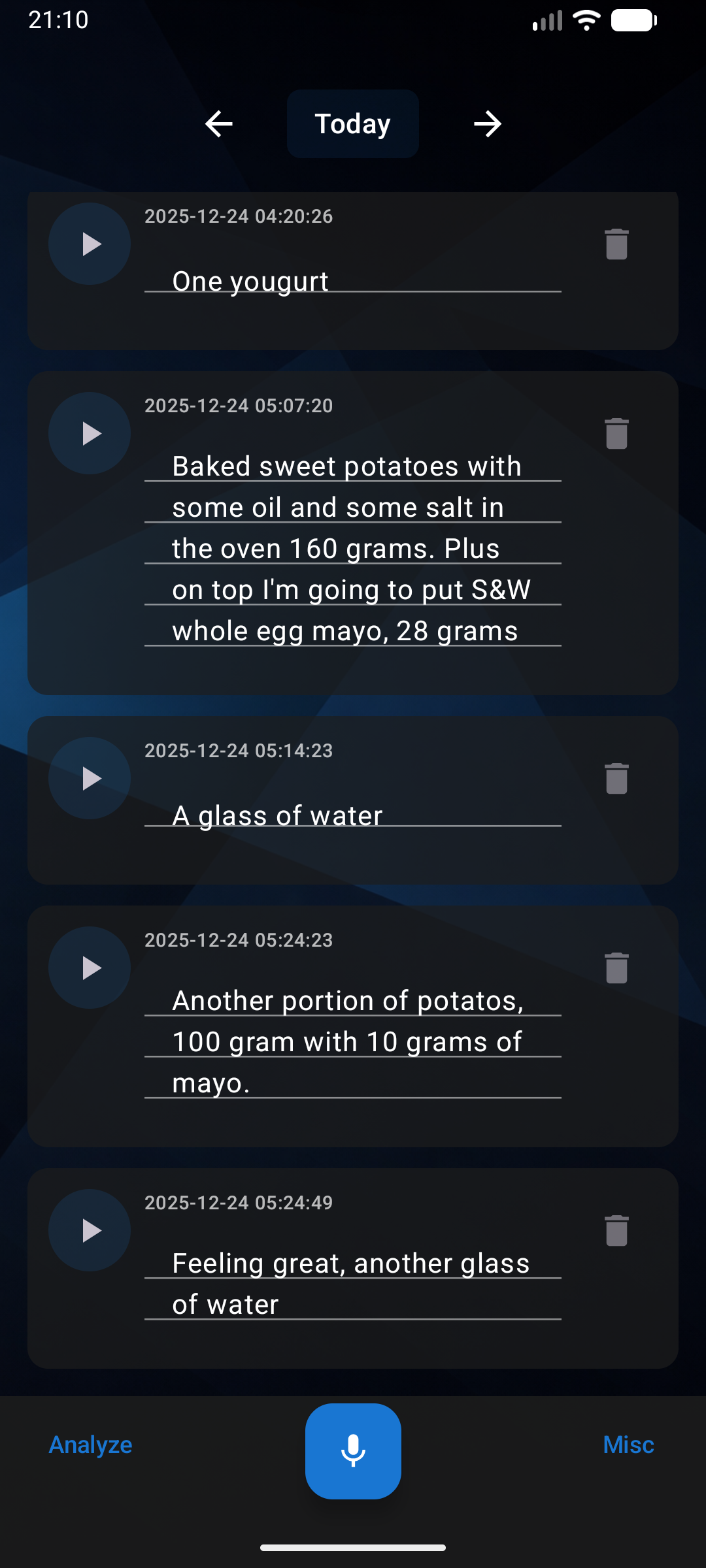Open the Analyze section

pos(90,1445)
